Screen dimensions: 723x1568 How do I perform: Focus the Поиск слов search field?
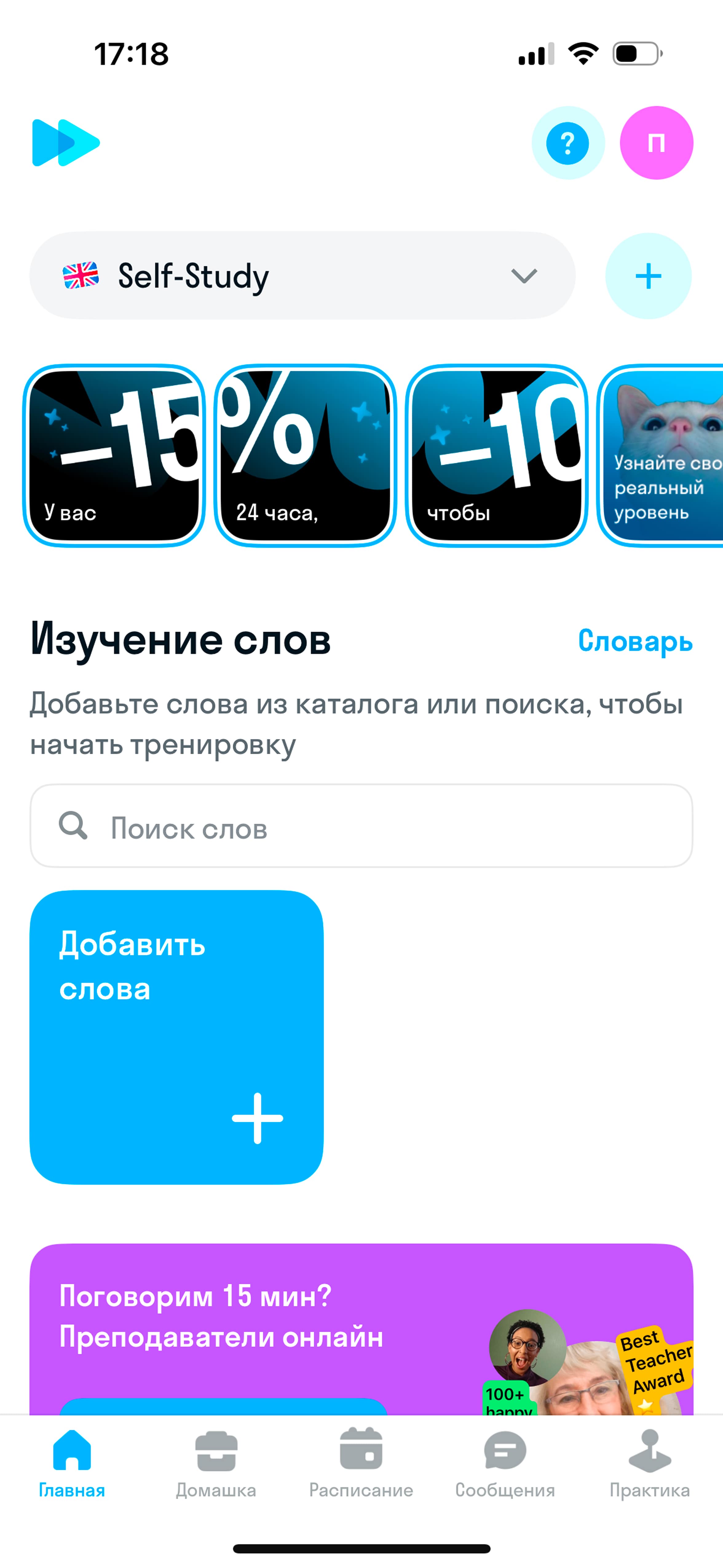361,826
